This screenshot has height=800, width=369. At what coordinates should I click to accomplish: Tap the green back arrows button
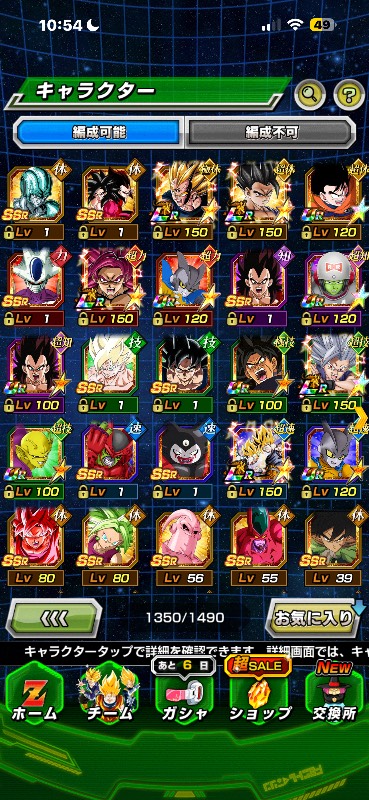pyautogui.click(x=54, y=618)
